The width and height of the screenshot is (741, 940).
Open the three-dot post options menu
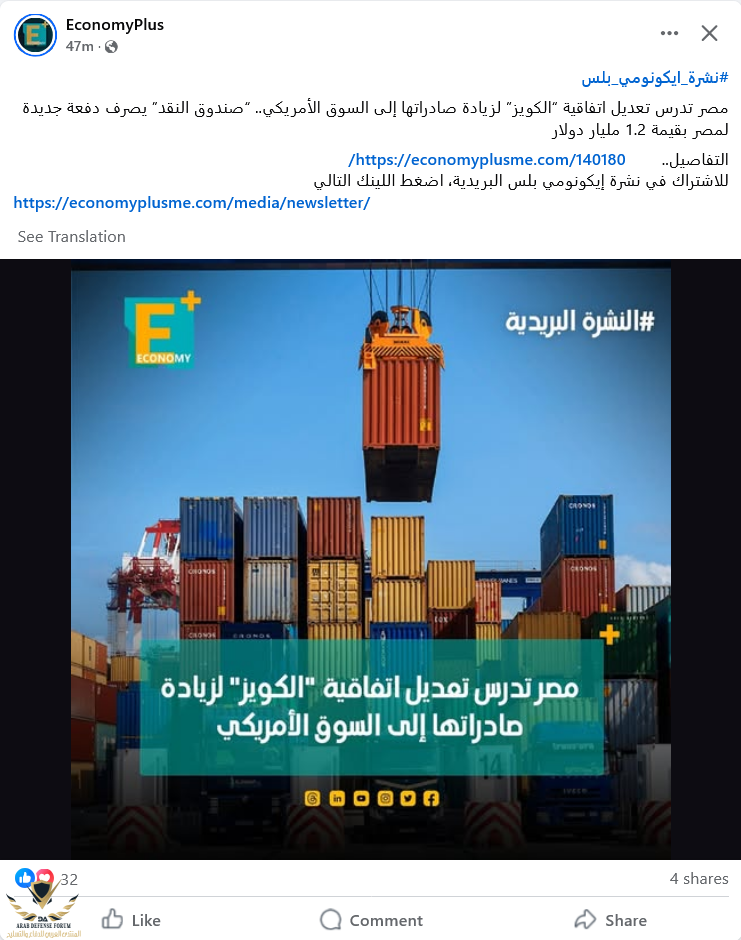click(x=669, y=33)
